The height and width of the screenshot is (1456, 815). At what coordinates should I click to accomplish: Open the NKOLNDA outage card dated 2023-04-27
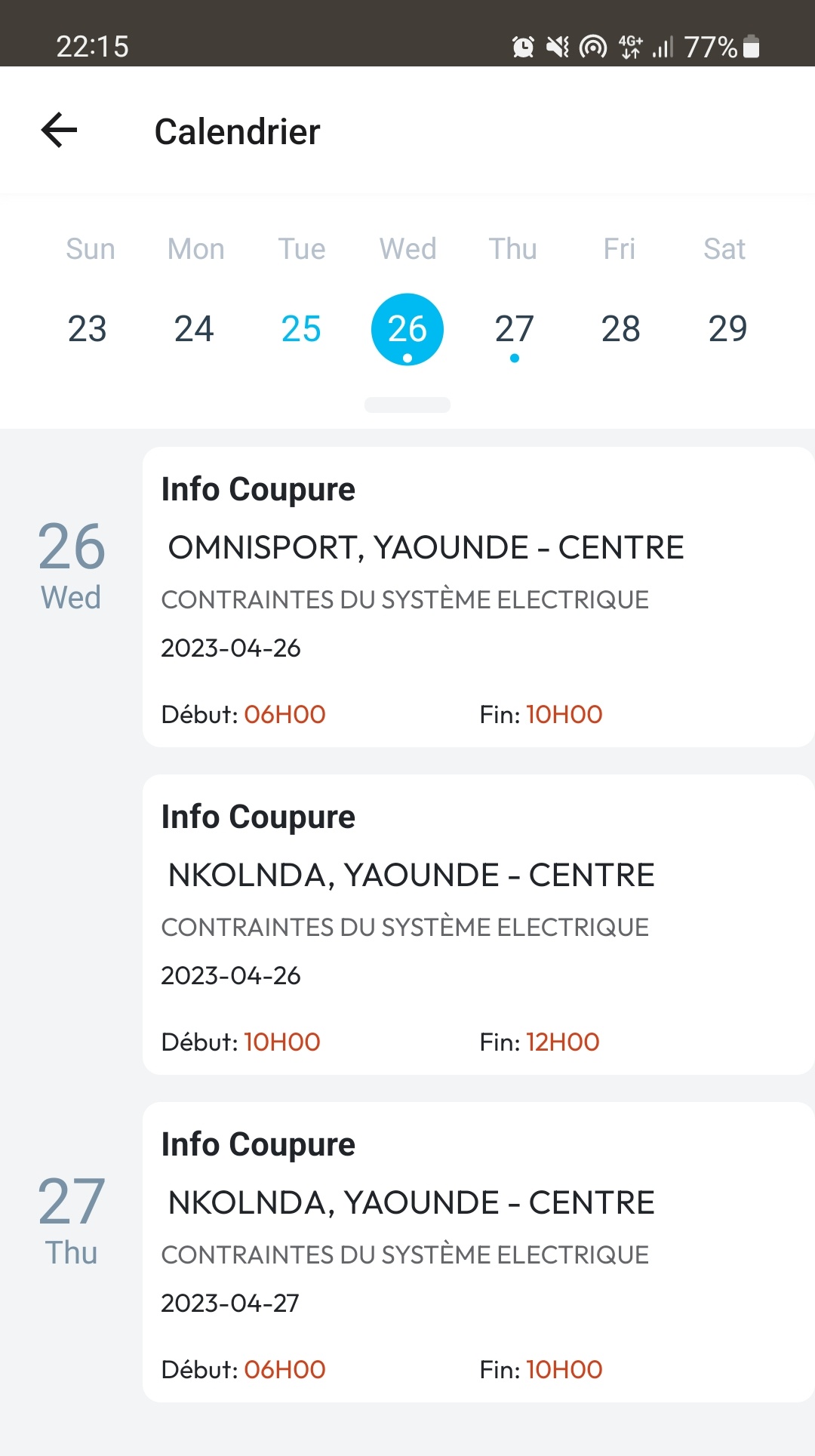point(478,1251)
